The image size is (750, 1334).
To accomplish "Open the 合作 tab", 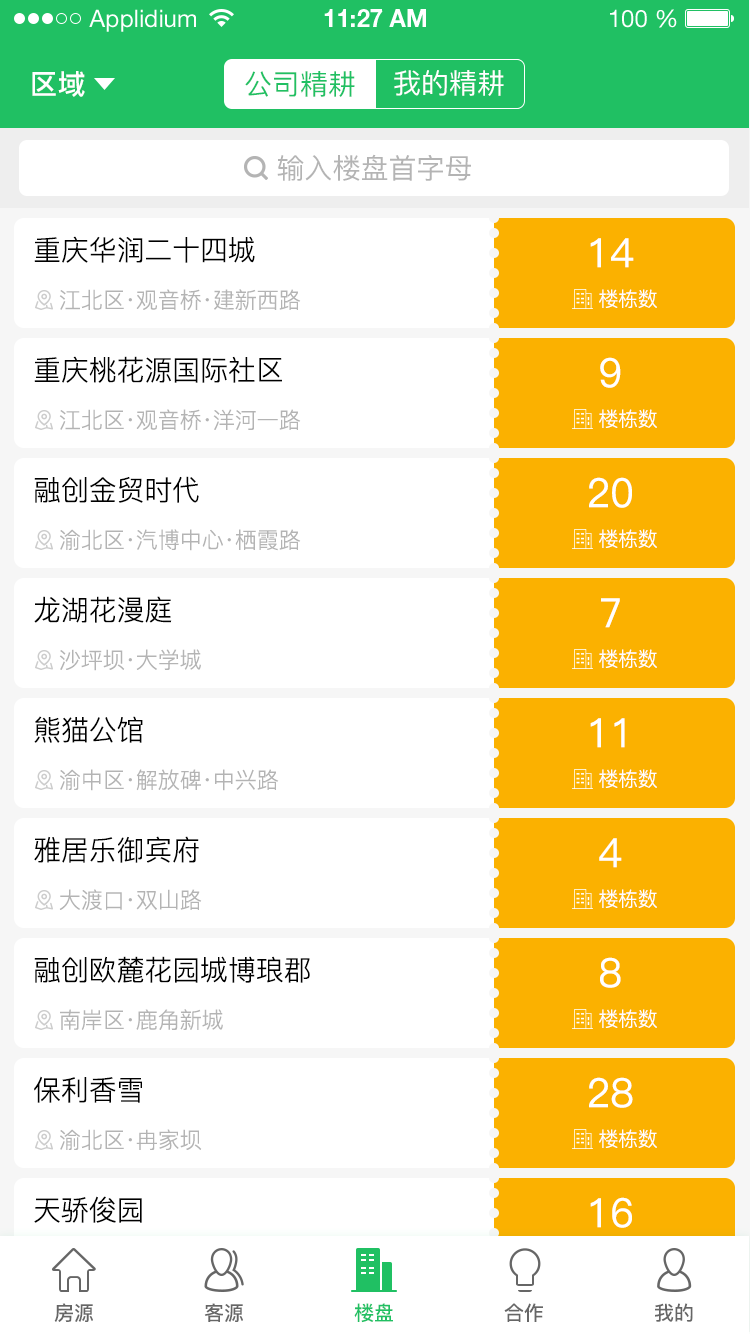I will pos(524,1286).
